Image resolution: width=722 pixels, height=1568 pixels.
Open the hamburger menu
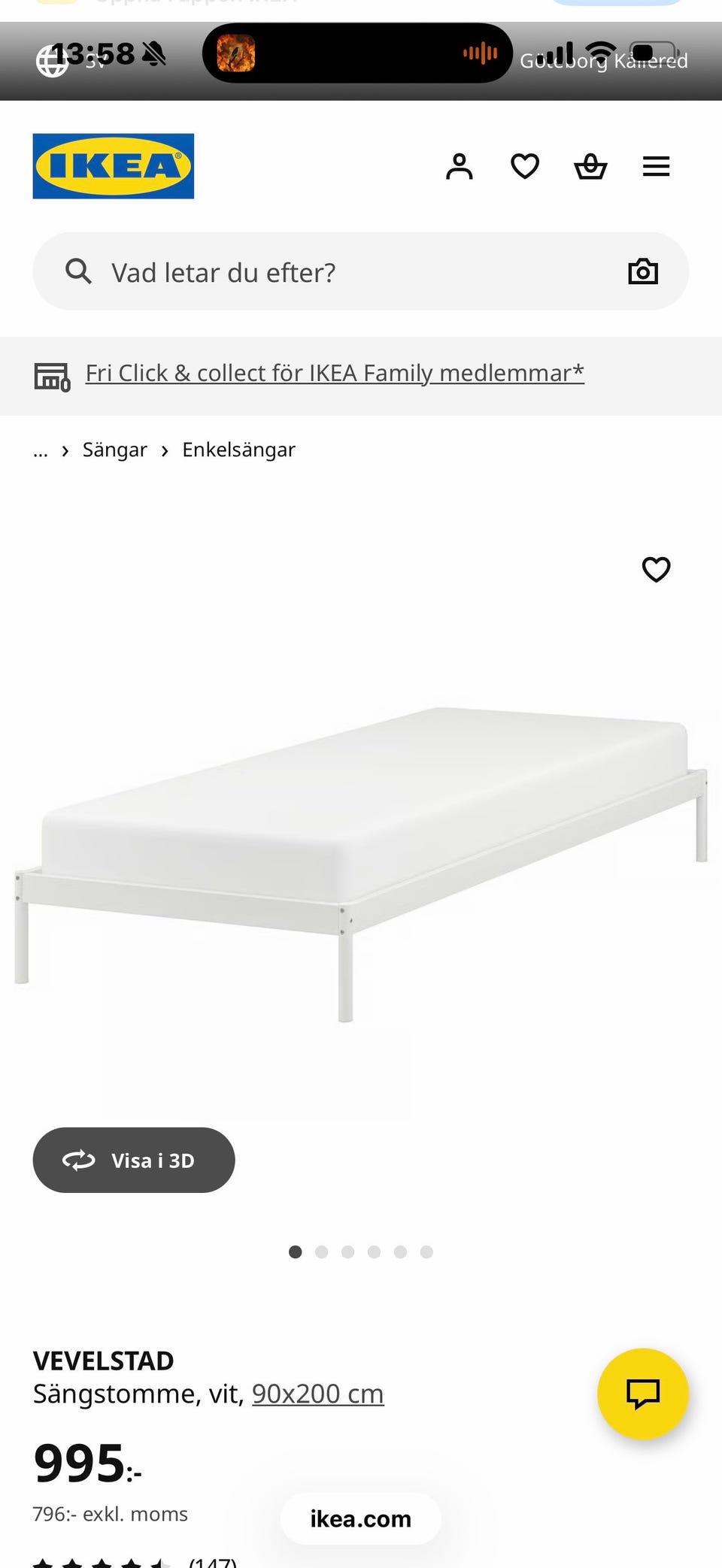coord(656,166)
